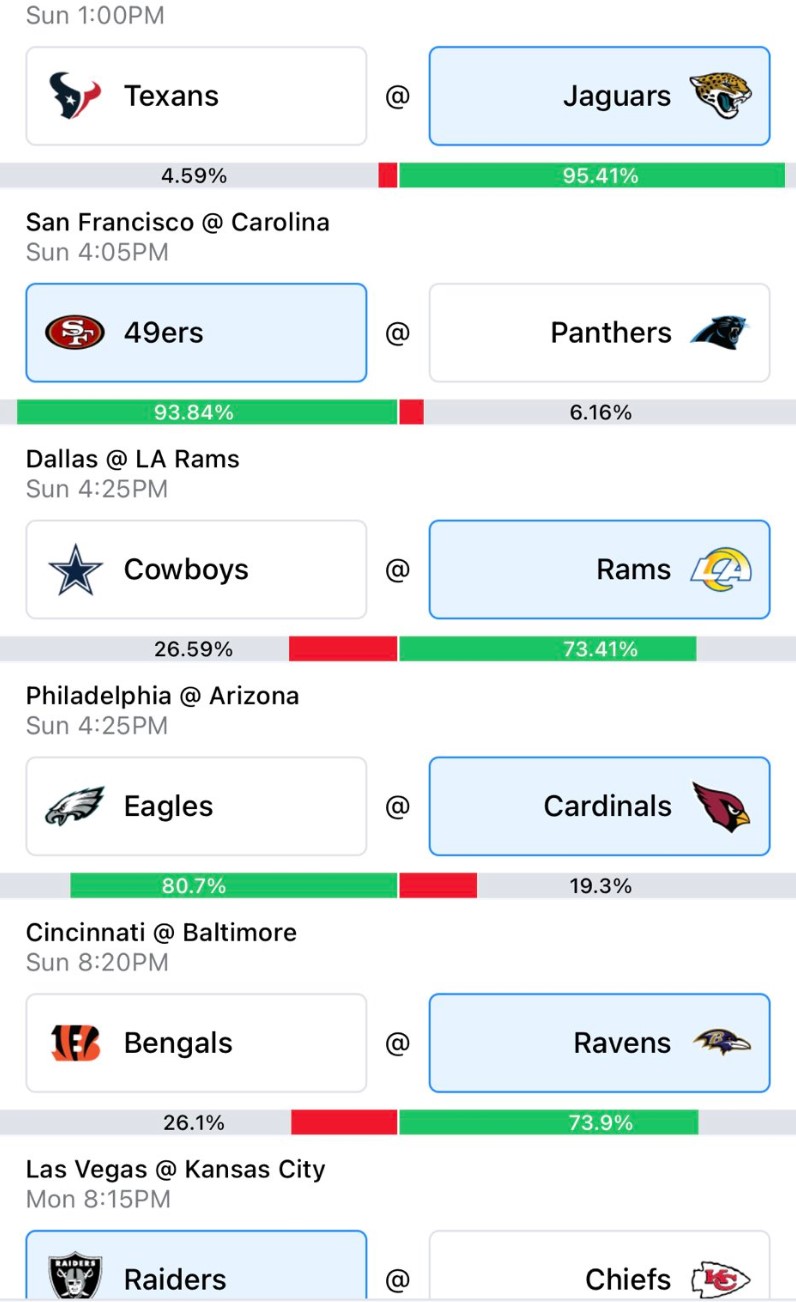This screenshot has height=1302, width=796.
Task: Select the Cardinals team button
Action: pyautogui.click(x=600, y=806)
